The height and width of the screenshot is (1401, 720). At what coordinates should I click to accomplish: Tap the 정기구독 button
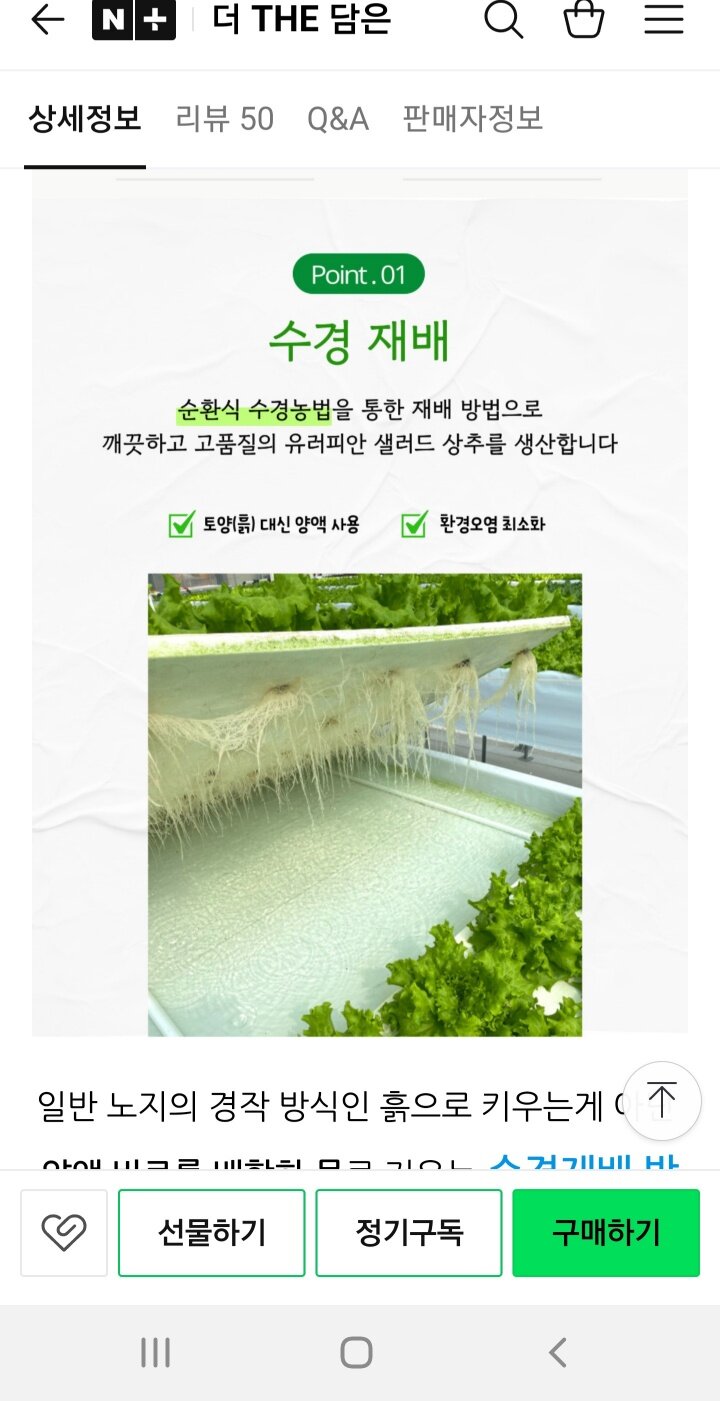pyautogui.click(x=409, y=1233)
